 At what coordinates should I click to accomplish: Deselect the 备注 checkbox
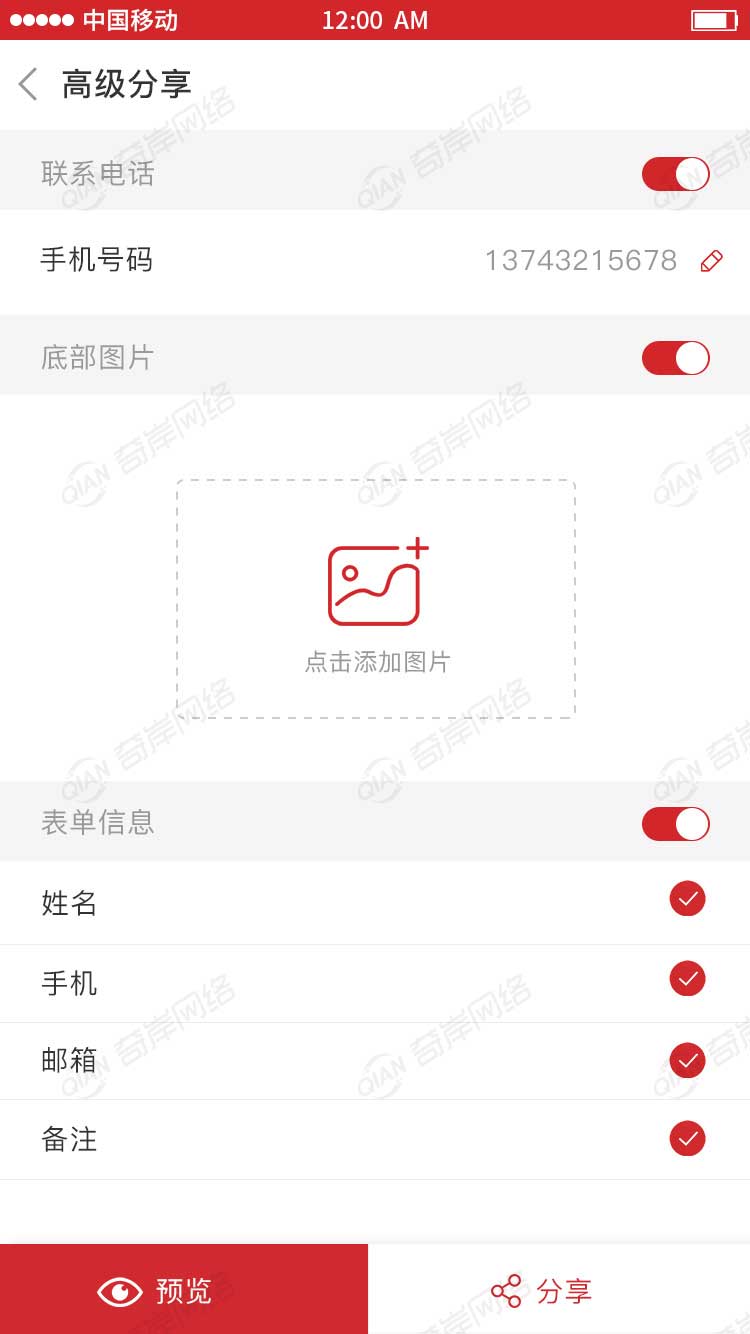point(687,1138)
